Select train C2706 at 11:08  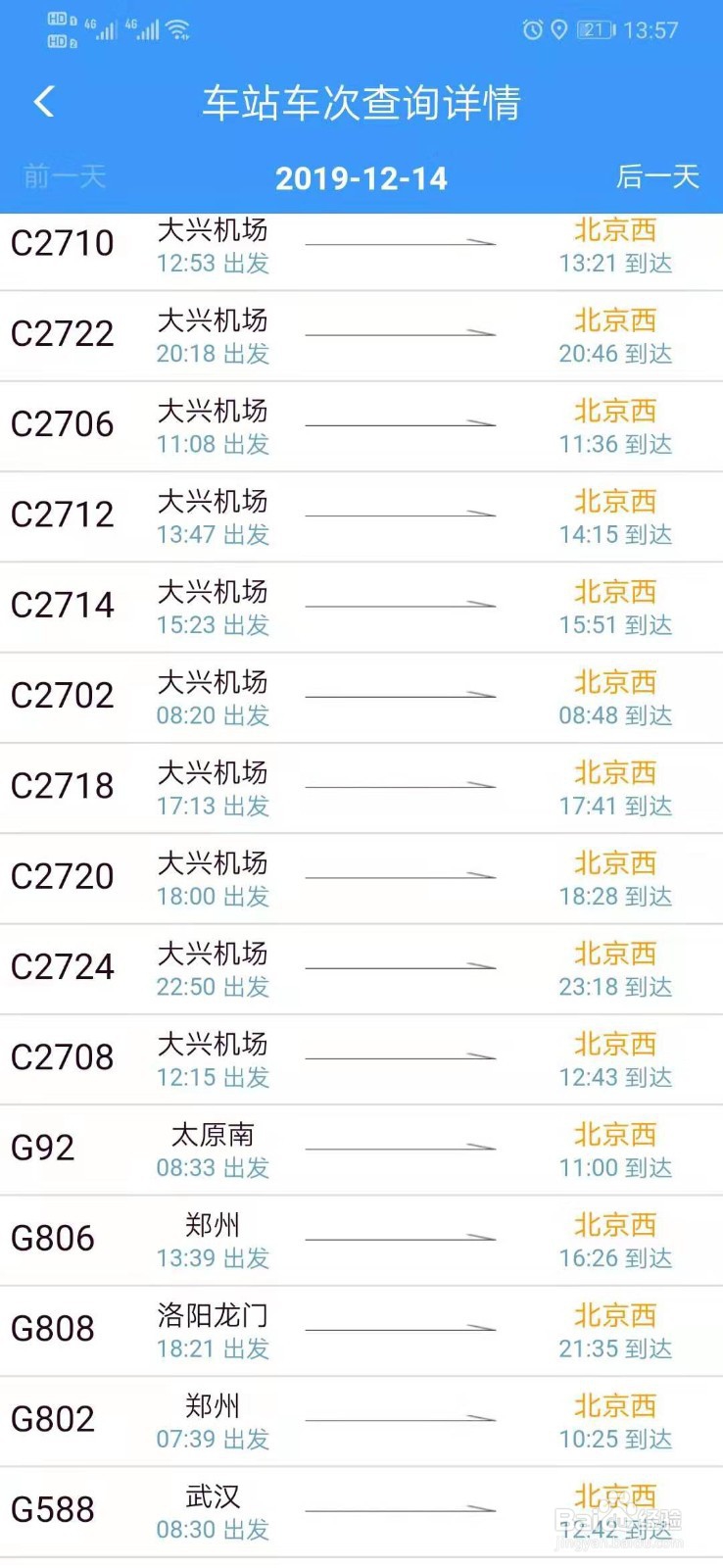[x=361, y=426]
